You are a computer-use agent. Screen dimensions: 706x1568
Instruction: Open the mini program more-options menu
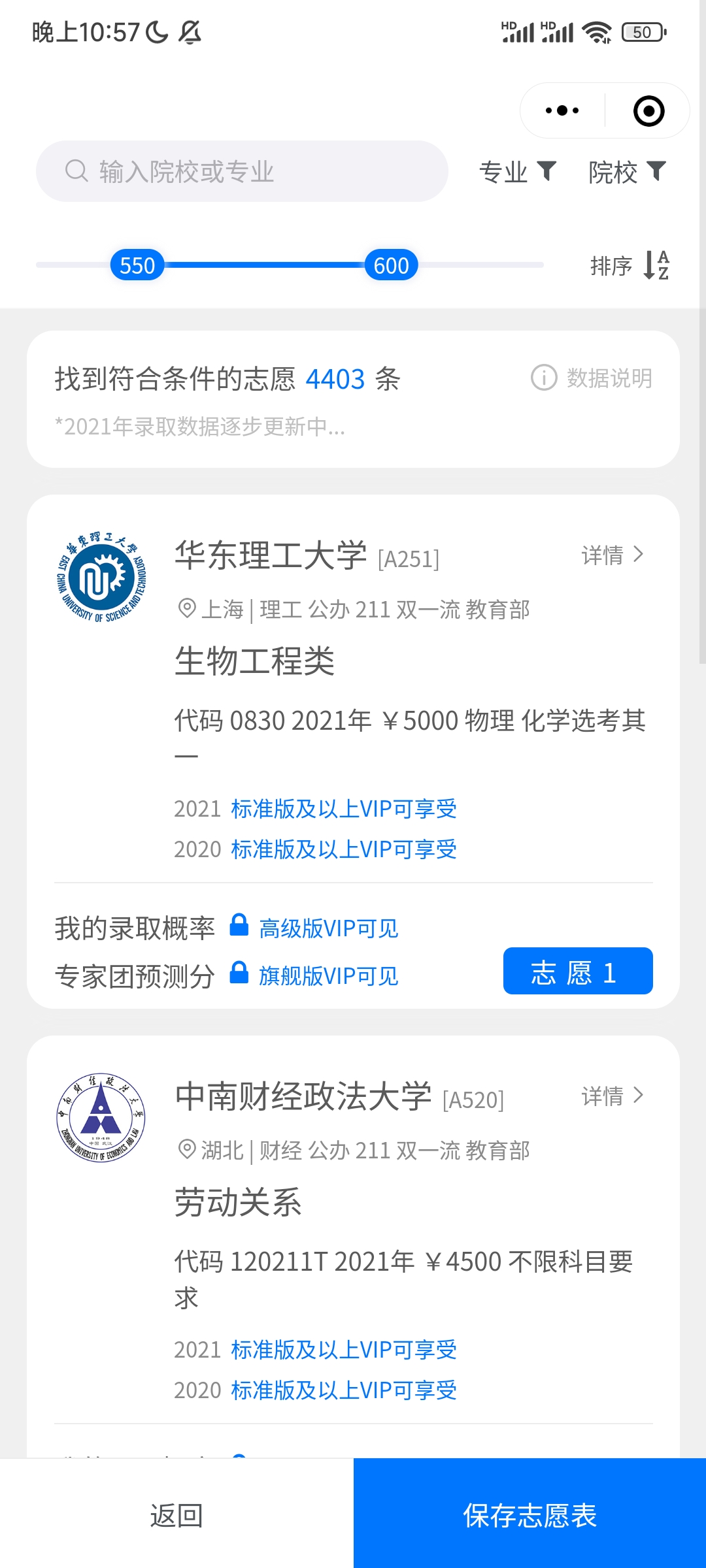coord(562,110)
